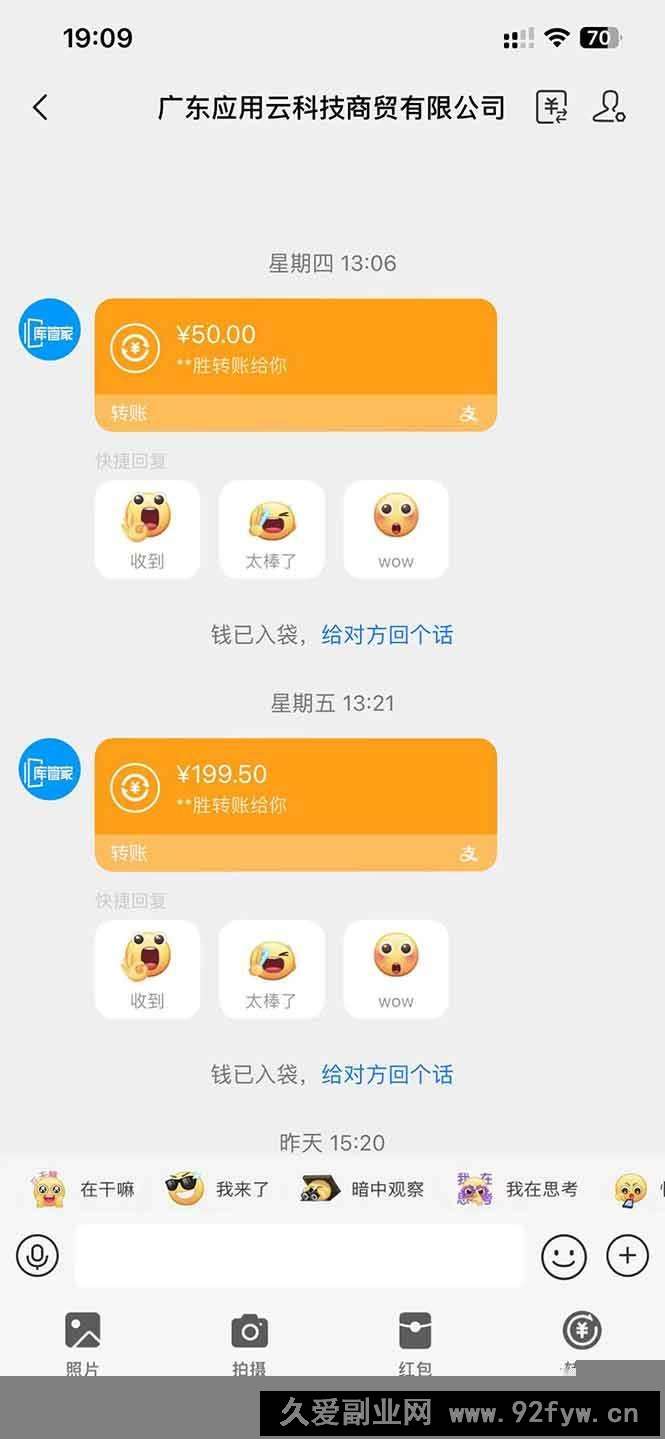Open the emoji picker
Viewport: 665px width, 1439px height.
[x=564, y=1255]
